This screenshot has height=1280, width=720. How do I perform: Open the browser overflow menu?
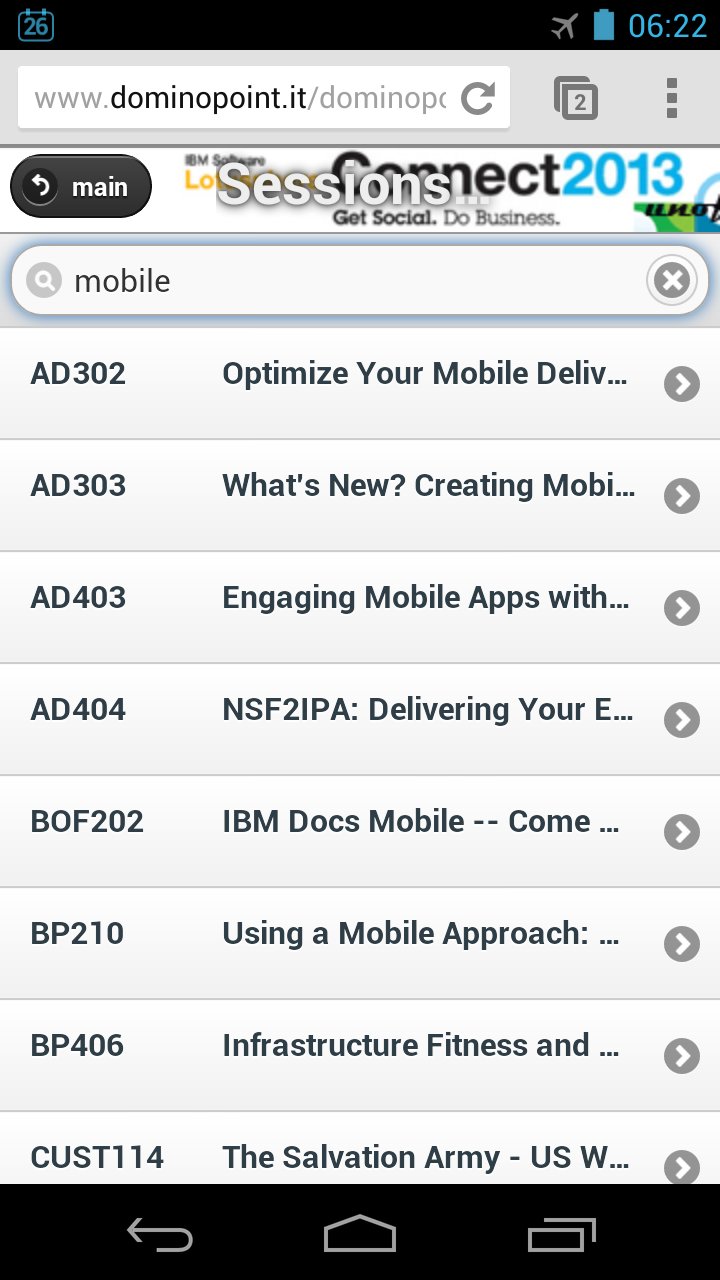tap(672, 98)
